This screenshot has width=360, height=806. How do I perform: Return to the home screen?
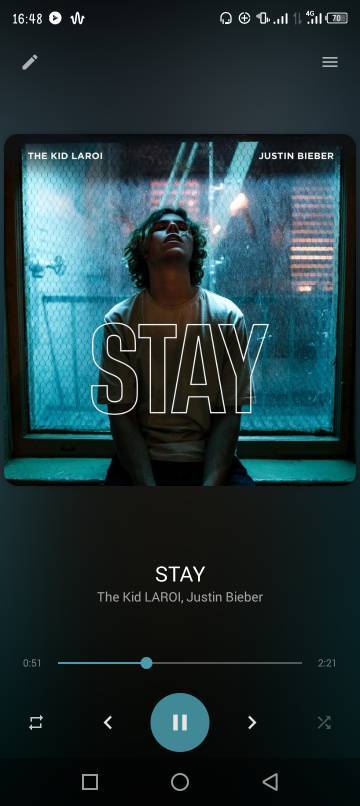180,782
